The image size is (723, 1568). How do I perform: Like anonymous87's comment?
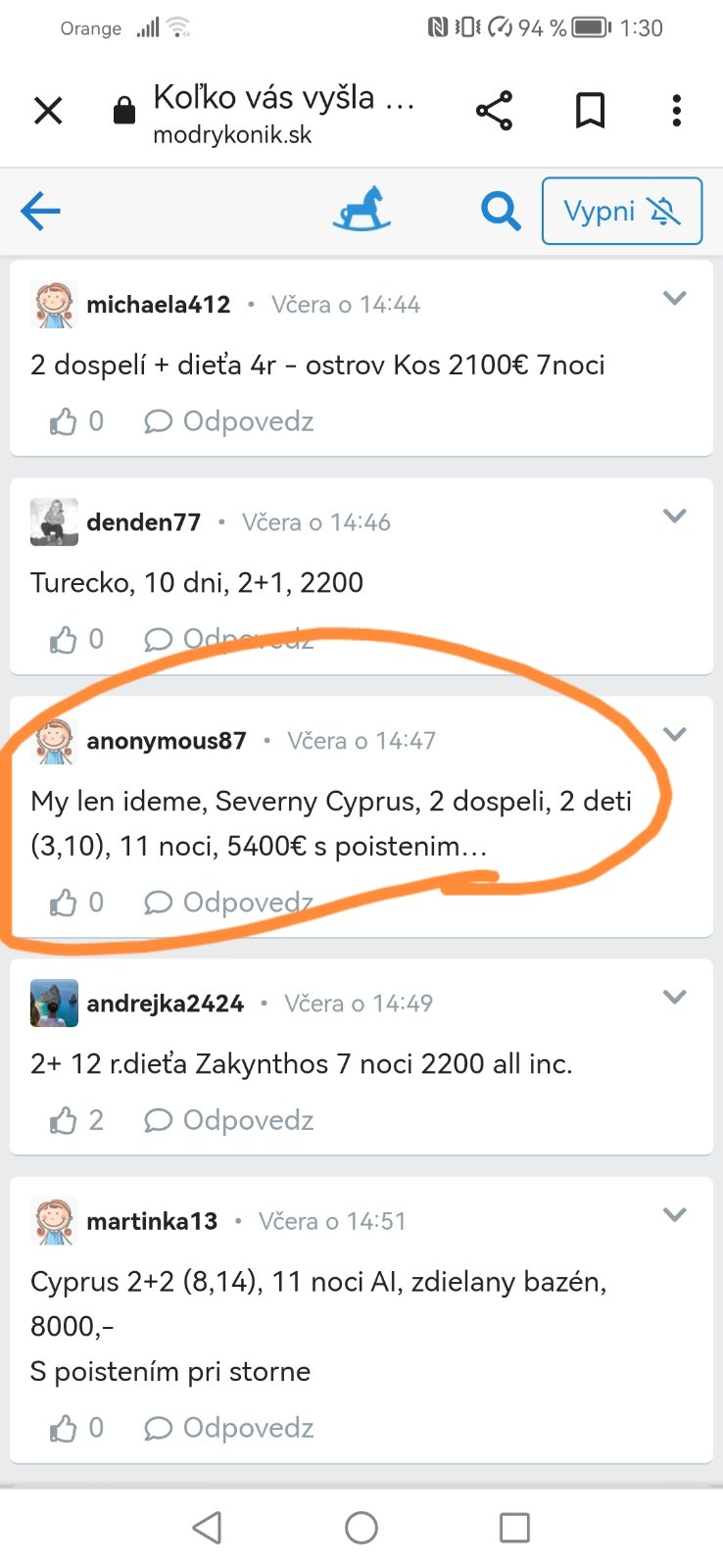click(x=65, y=902)
